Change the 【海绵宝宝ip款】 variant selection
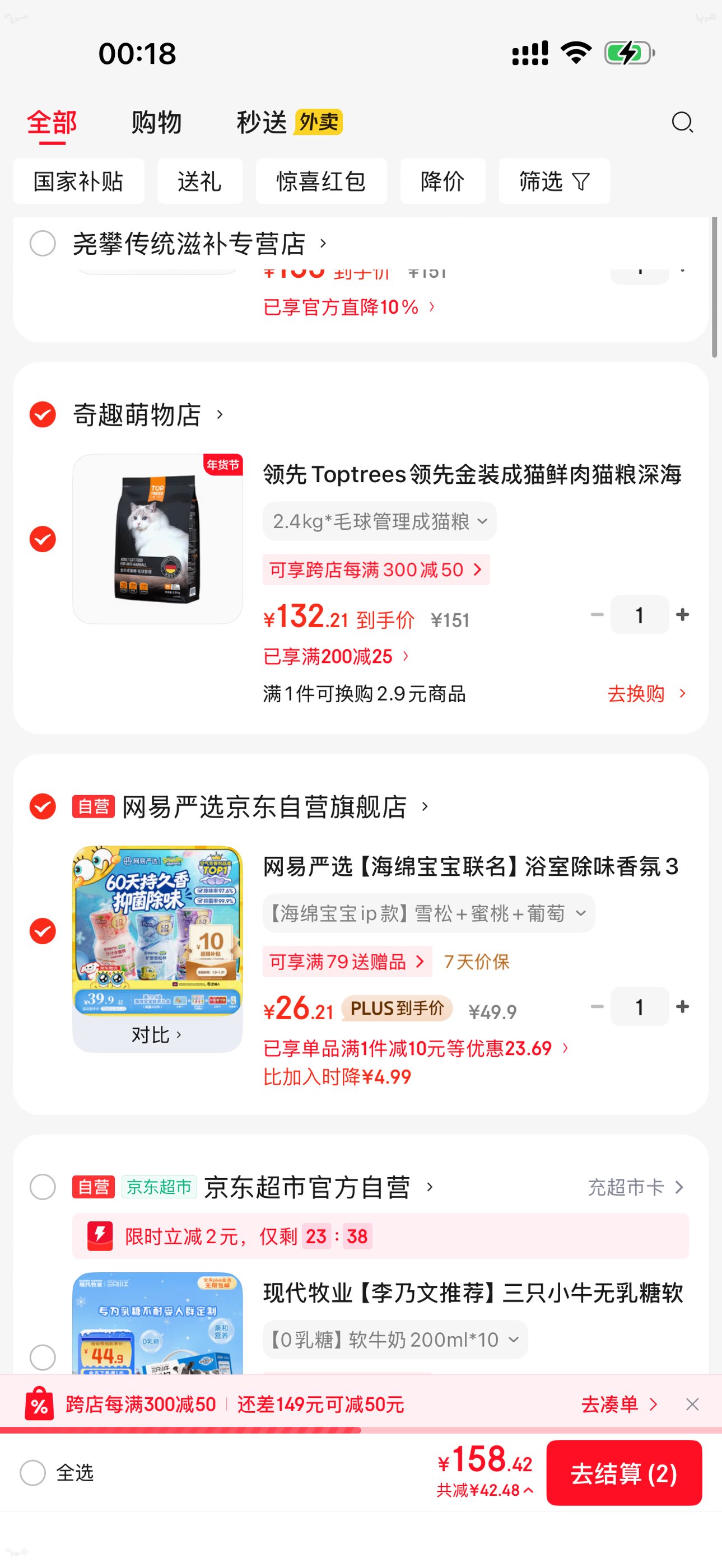Viewport: 722px width, 1568px height. point(428,914)
